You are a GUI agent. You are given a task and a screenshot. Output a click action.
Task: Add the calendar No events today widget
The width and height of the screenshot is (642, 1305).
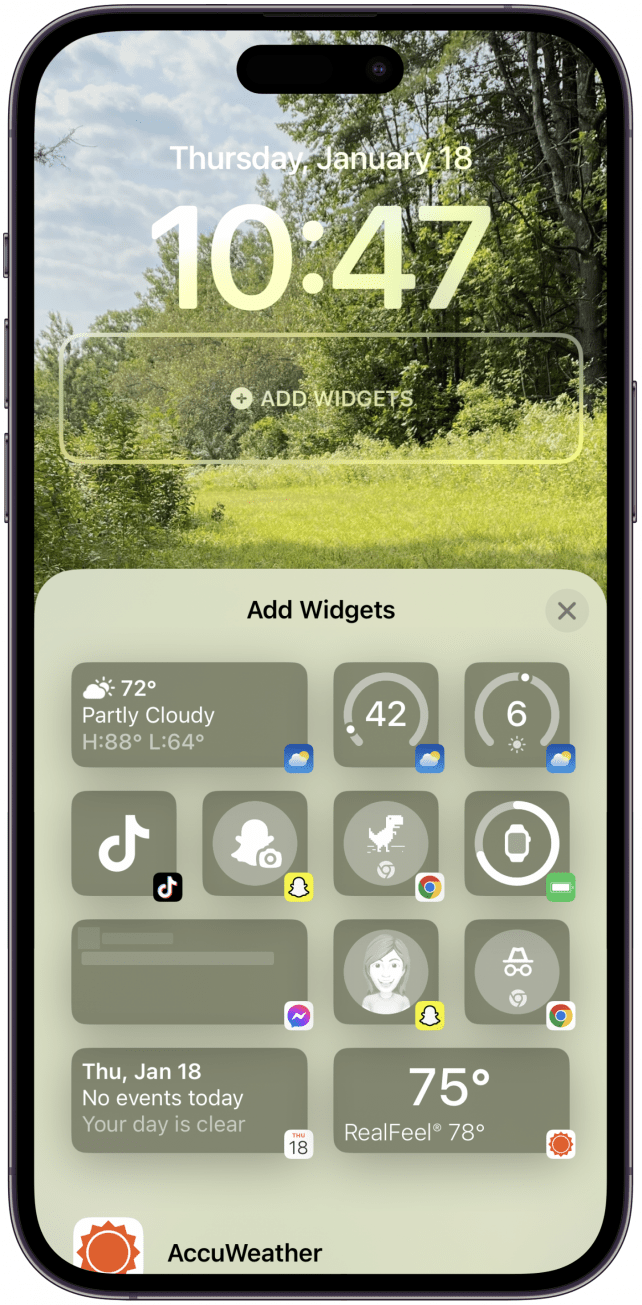point(189,1100)
